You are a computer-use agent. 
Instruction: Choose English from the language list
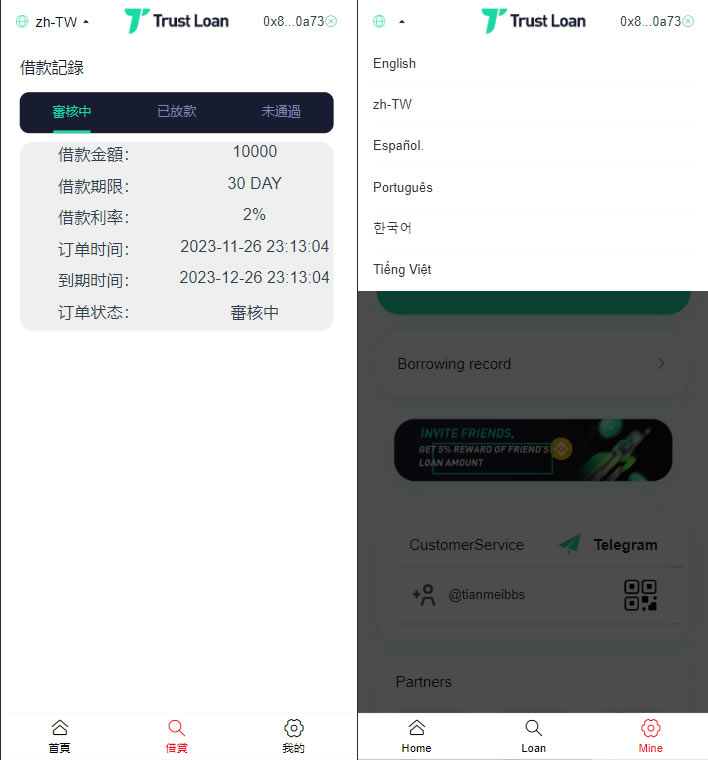pyautogui.click(x=395, y=63)
